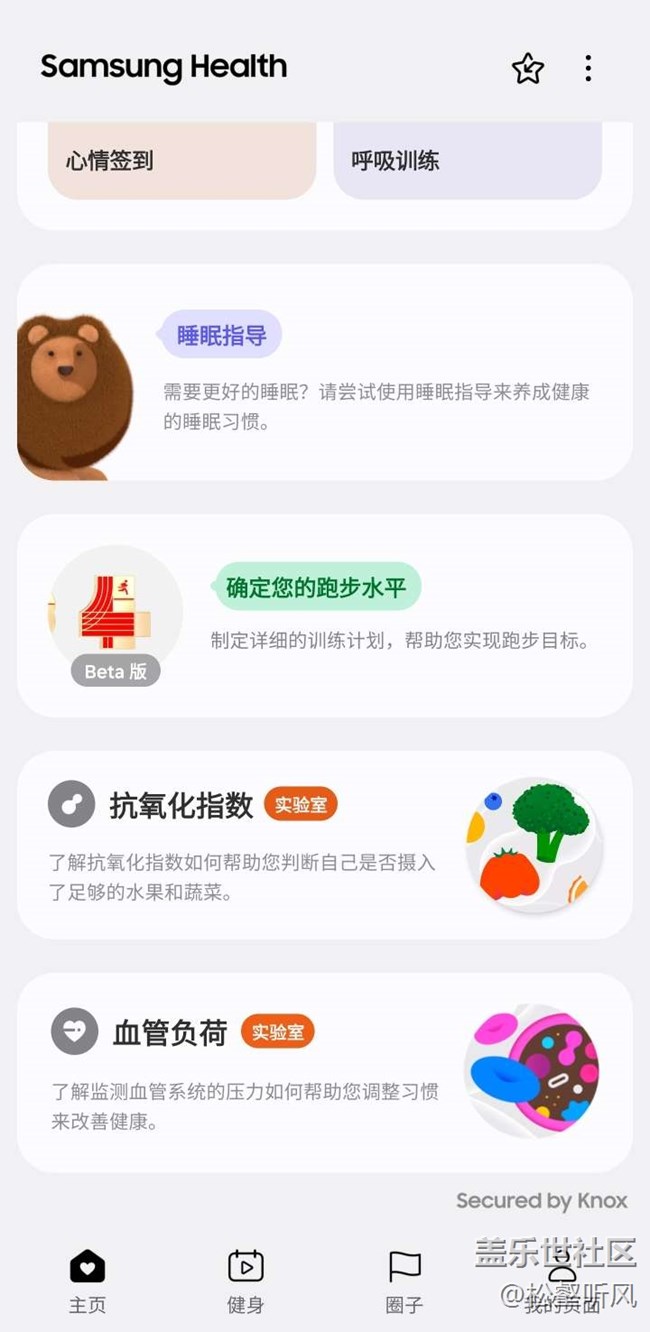Tap the star icon in the header
The image size is (650, 1332).
[528, 68]
